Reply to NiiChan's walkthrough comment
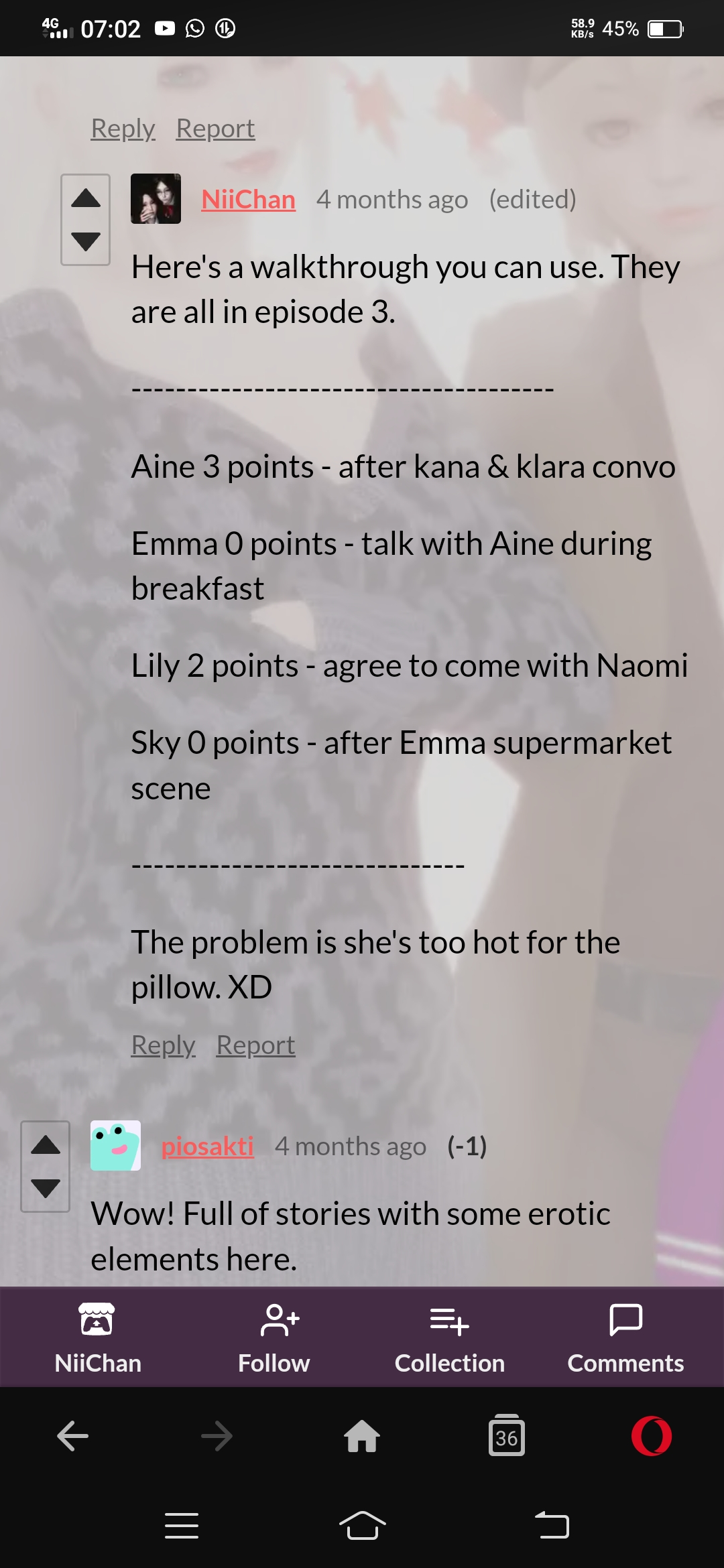The width and height of the screenshot is (724, 1568). pyautogui.click(x=163, y=1045)
